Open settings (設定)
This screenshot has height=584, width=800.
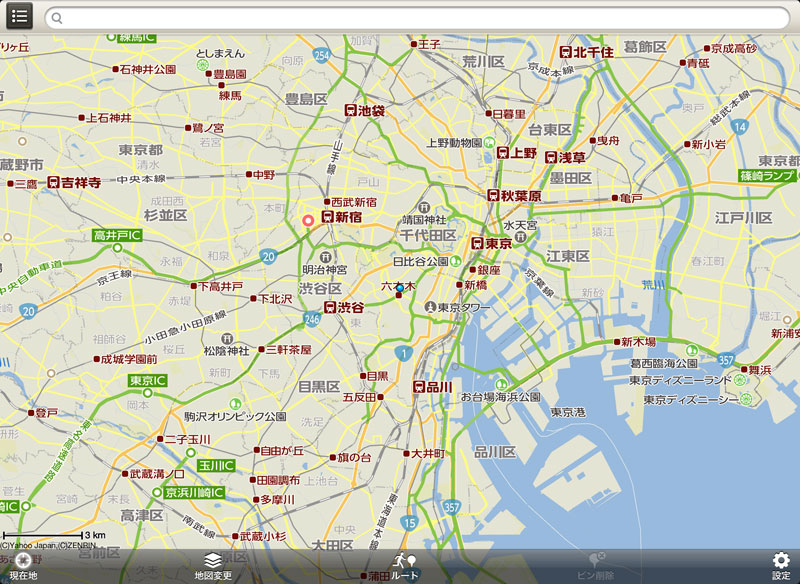781,566
